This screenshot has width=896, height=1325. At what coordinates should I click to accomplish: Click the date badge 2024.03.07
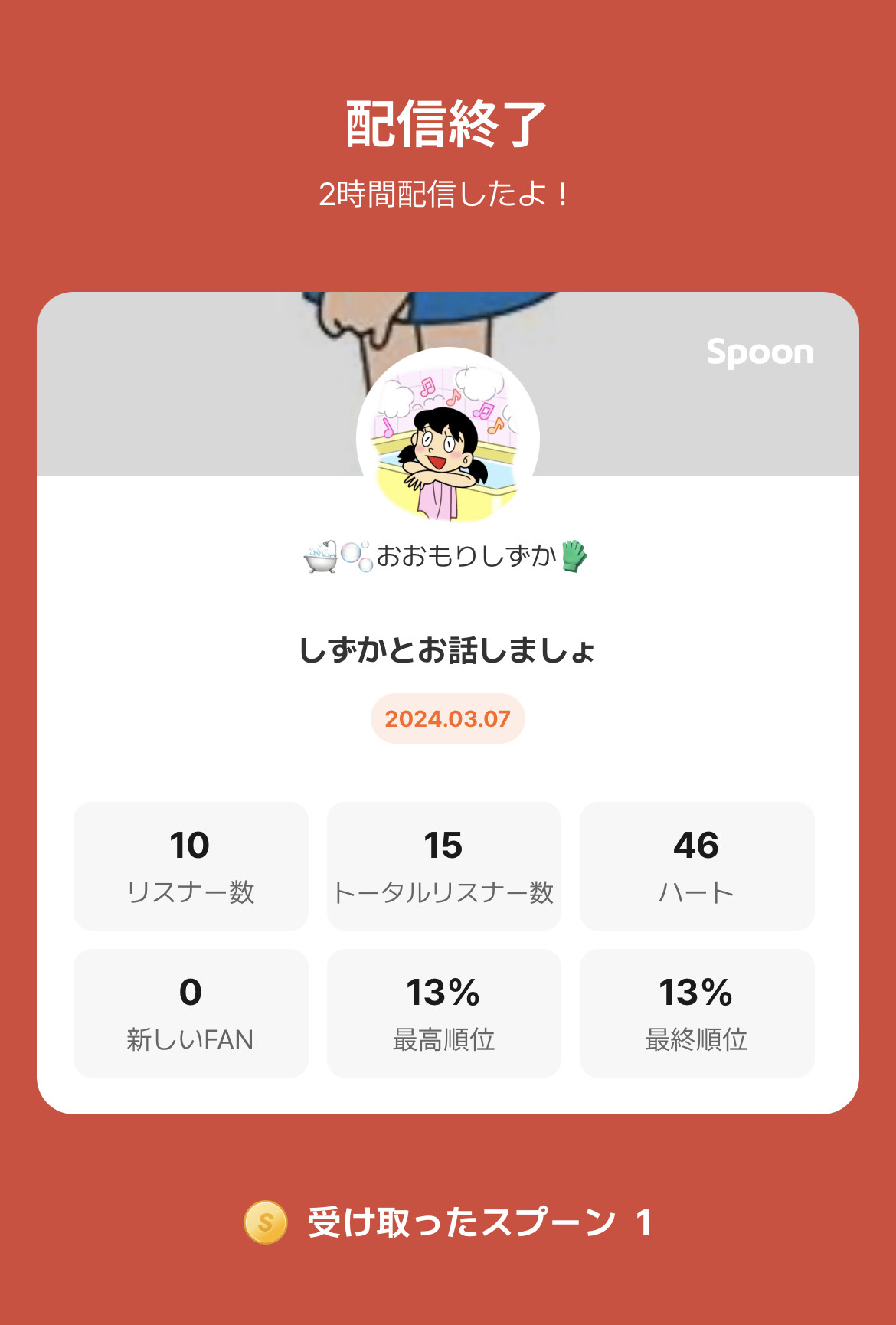448,720
